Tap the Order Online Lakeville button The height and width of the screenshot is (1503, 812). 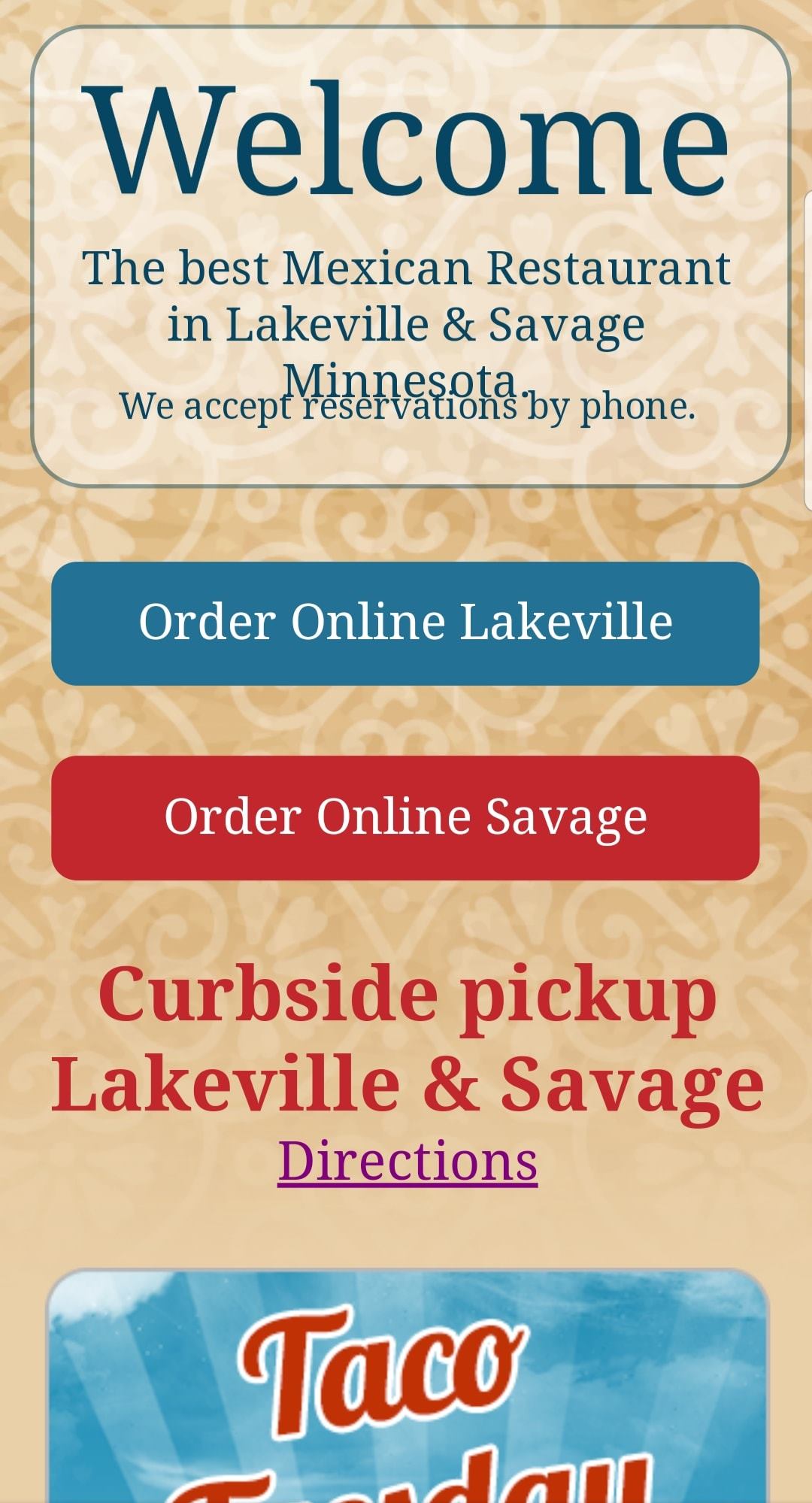[x=405, y=623]
